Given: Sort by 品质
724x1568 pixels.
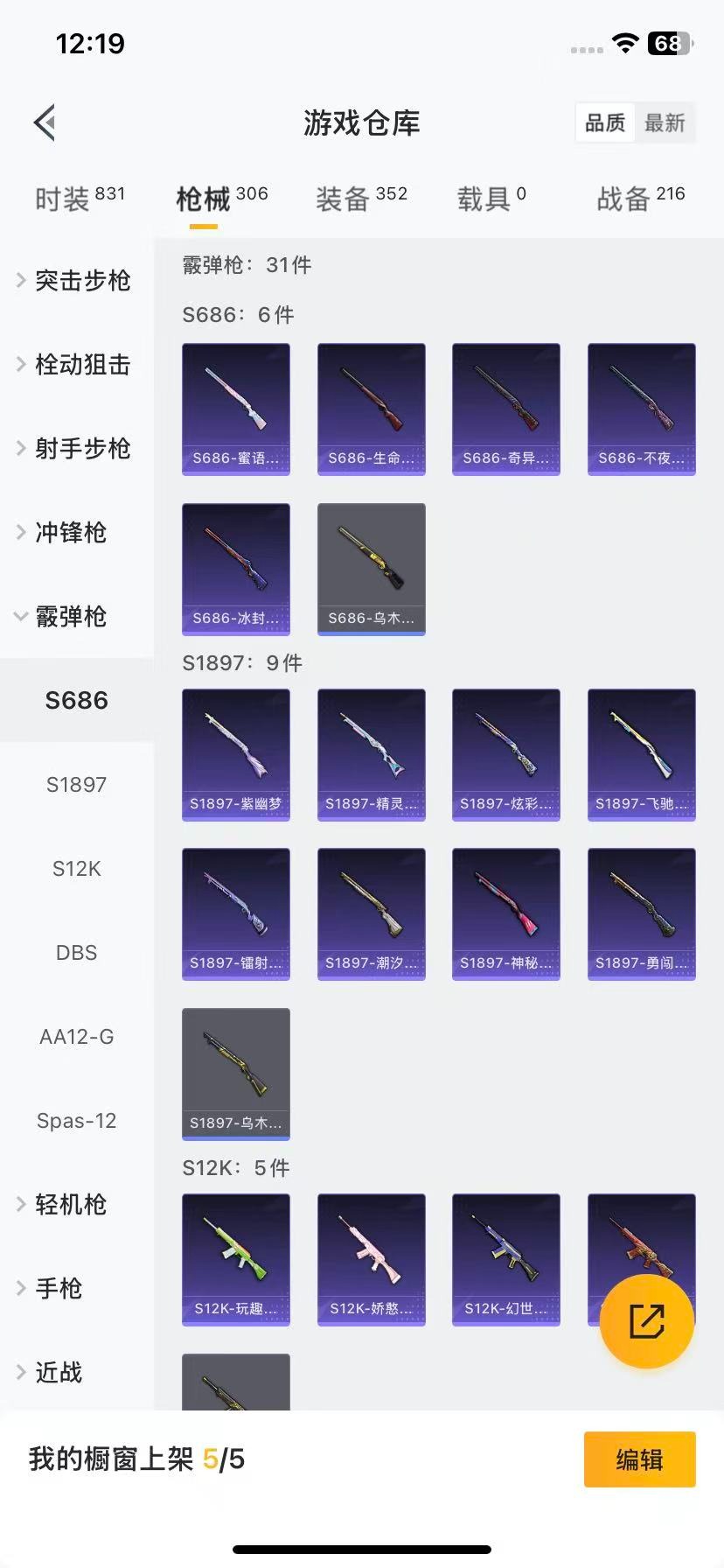Looking at the screenshot, I should point(605,122).
